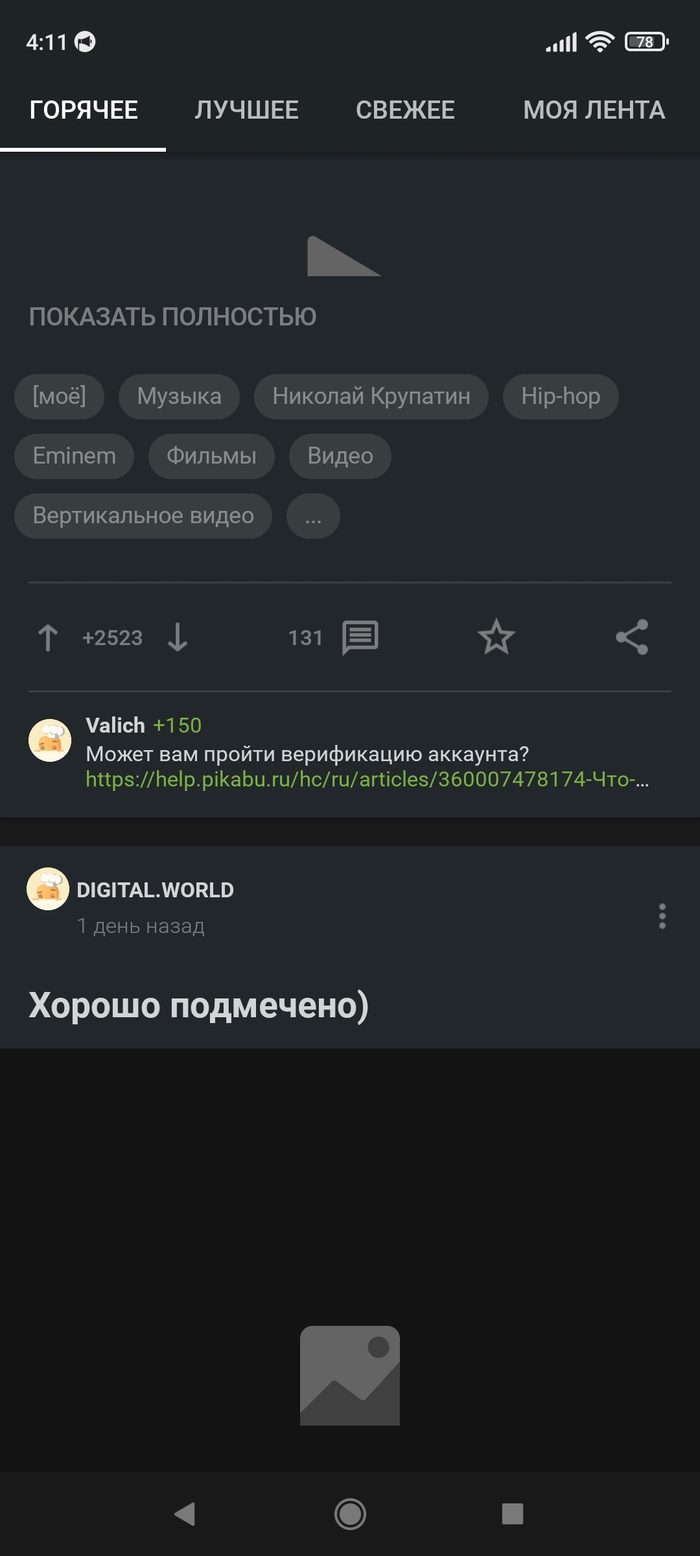Open the 131 comments
The height and width of the screenshot is (1556, 700).
359,638
